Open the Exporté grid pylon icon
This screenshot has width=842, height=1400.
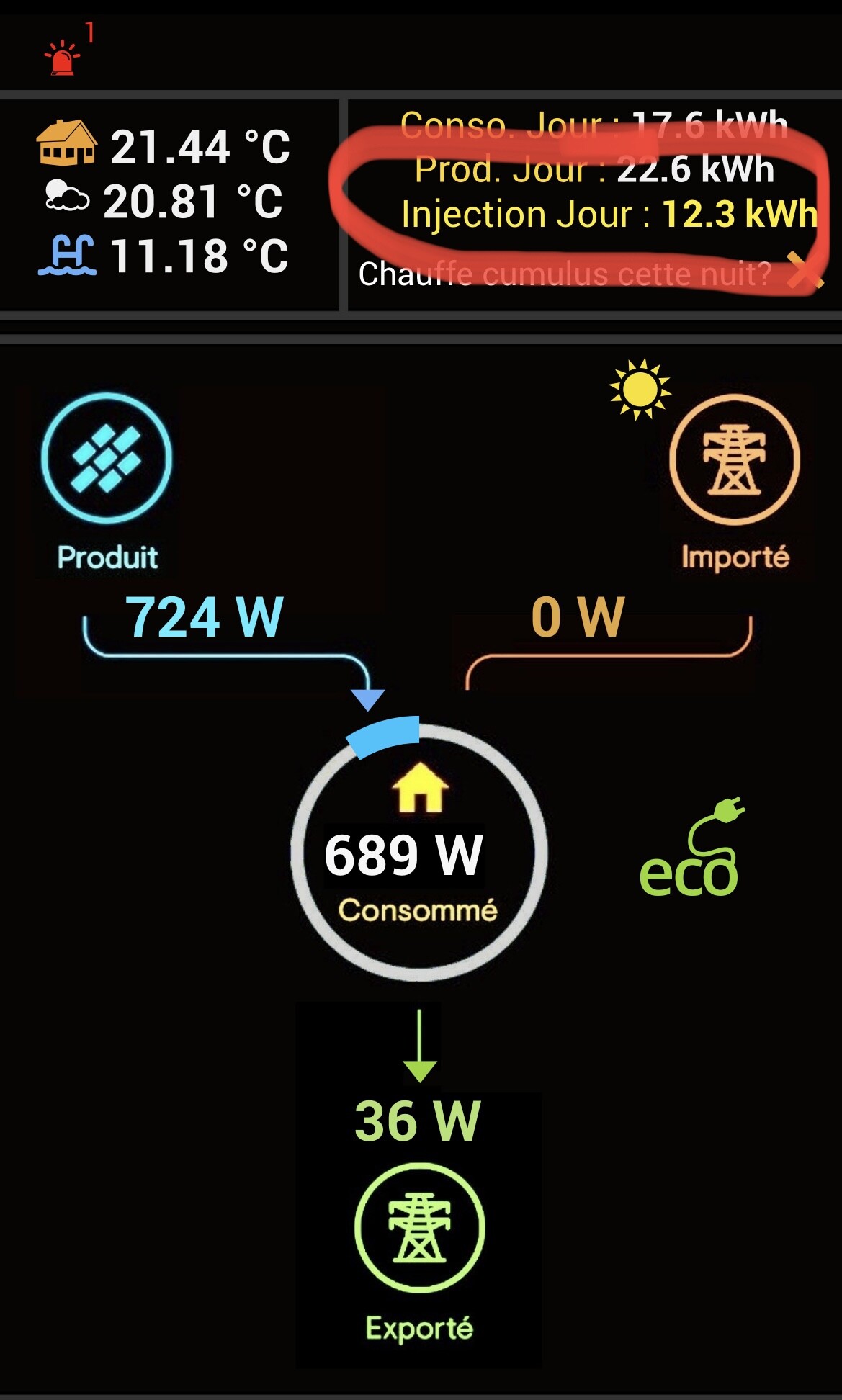click(x=419, y=1227)
